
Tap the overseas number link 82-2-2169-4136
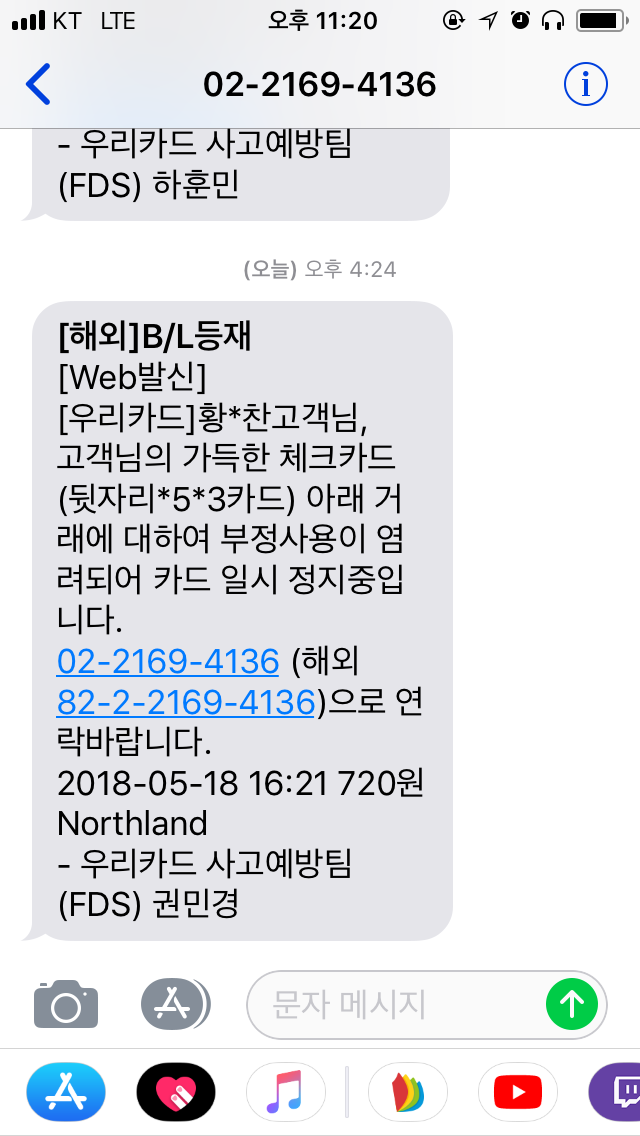pos(186,703)
